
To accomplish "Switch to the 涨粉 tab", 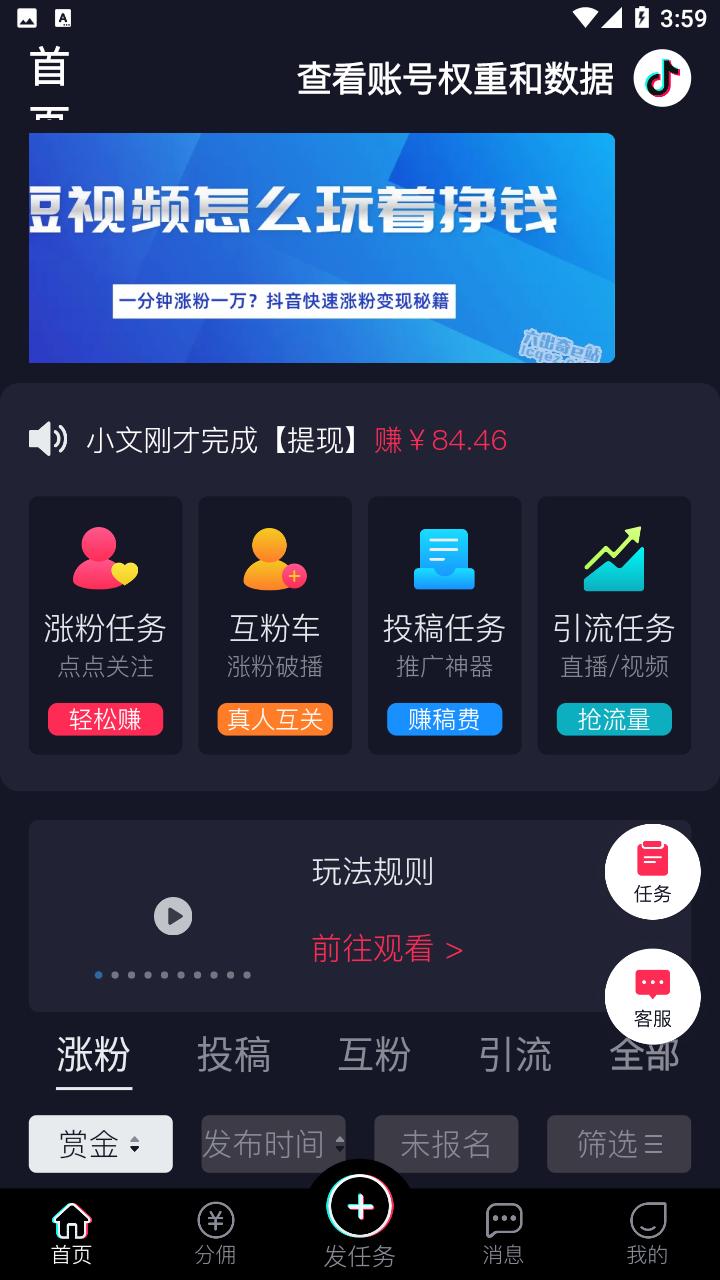I will [93, 1055].
